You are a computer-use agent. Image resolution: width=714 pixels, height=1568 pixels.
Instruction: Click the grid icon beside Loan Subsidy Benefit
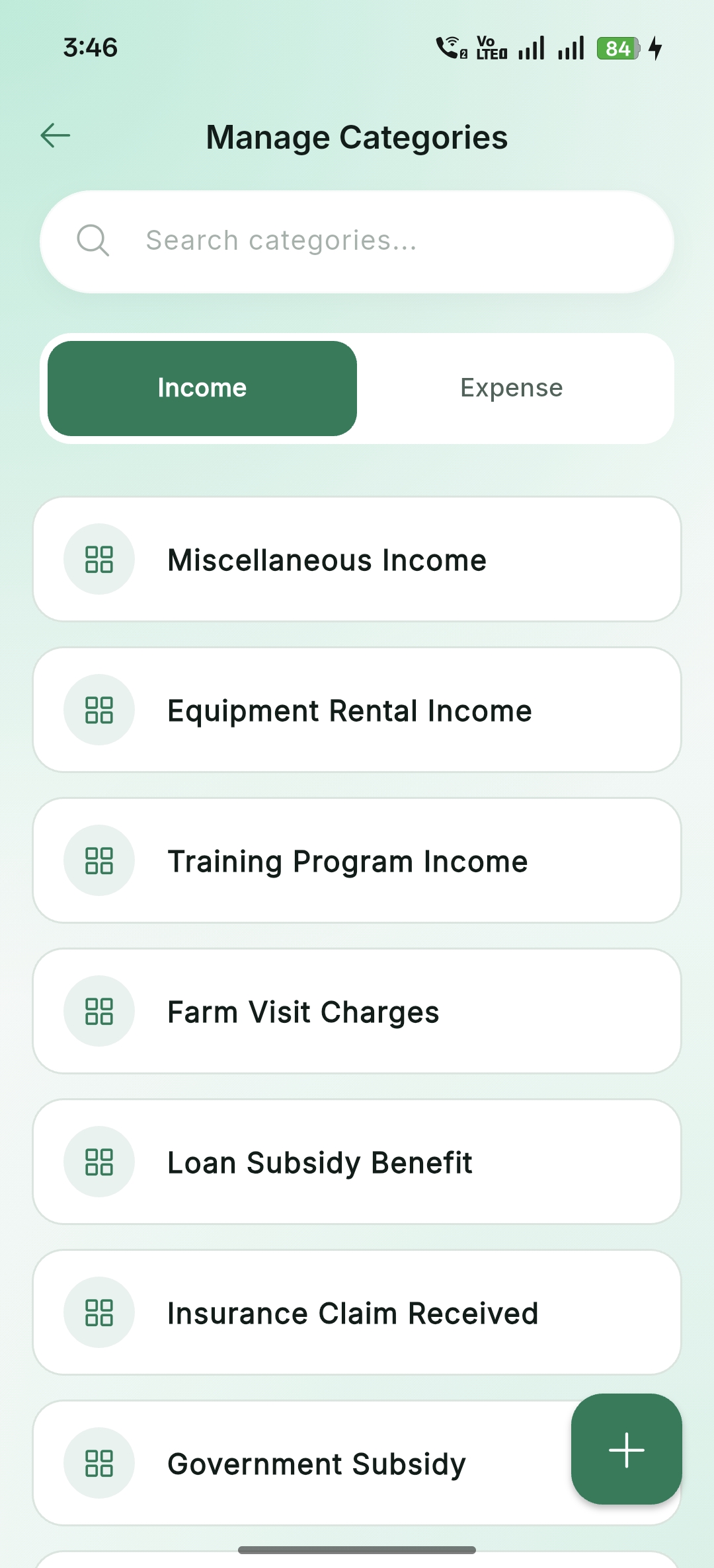coord(99,1161)
